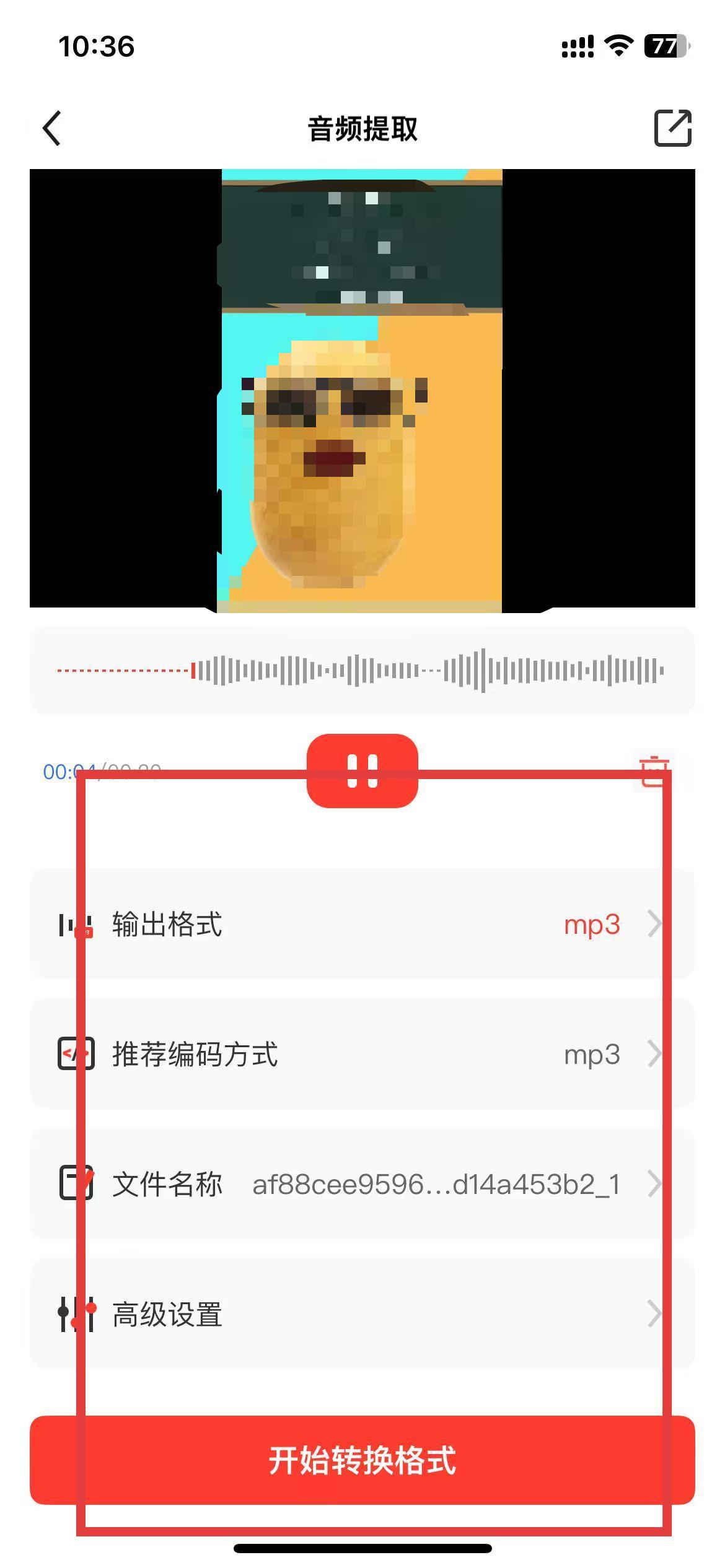
Task: Open 高级设置 advanced settings
Action: tap(362, 1314)
